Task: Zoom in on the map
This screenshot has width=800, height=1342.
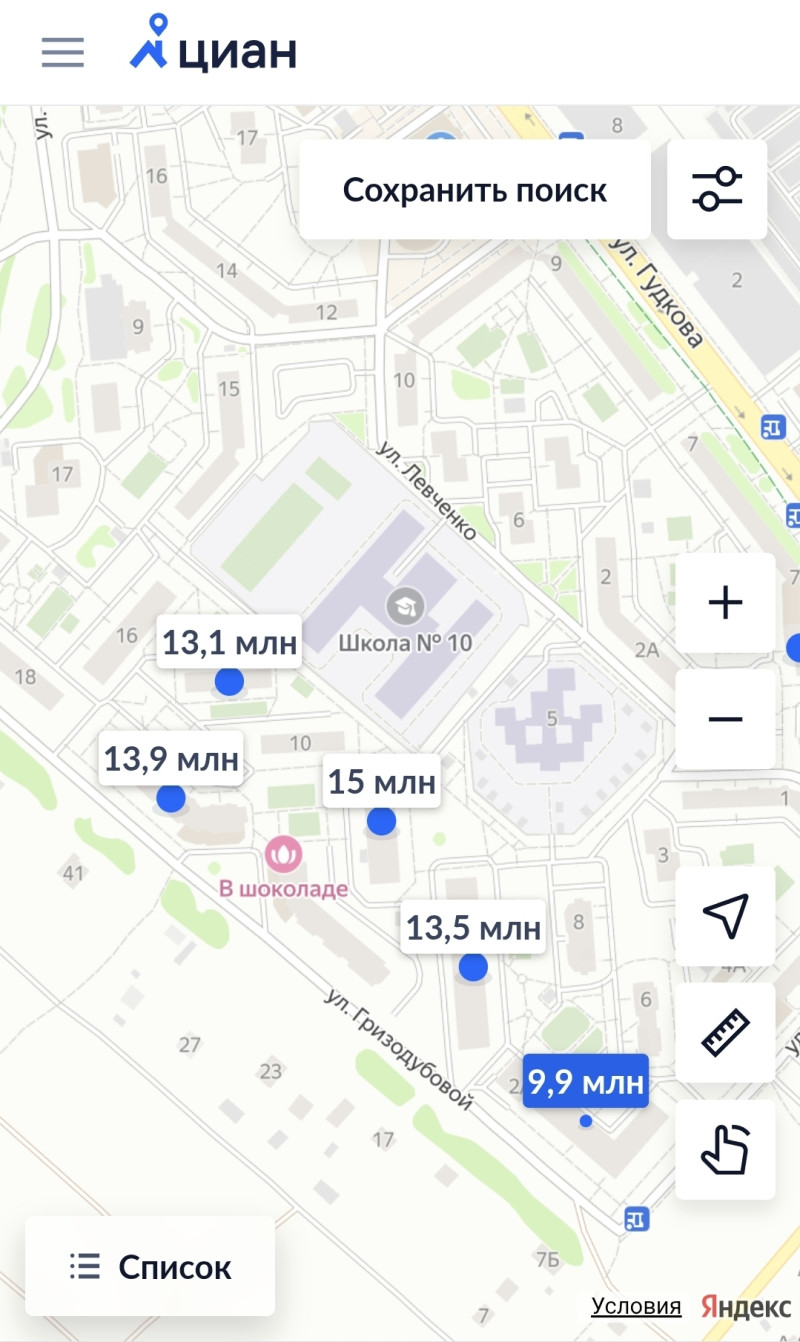Action: [725, 603]
